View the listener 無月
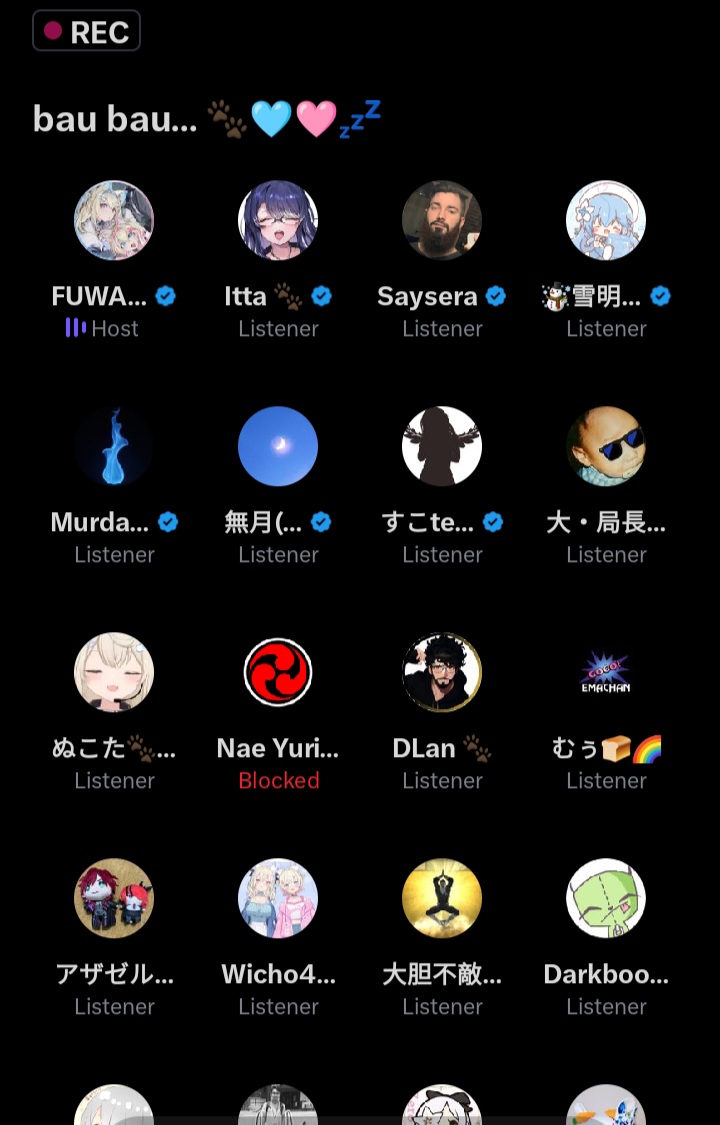 click(278, 446)
